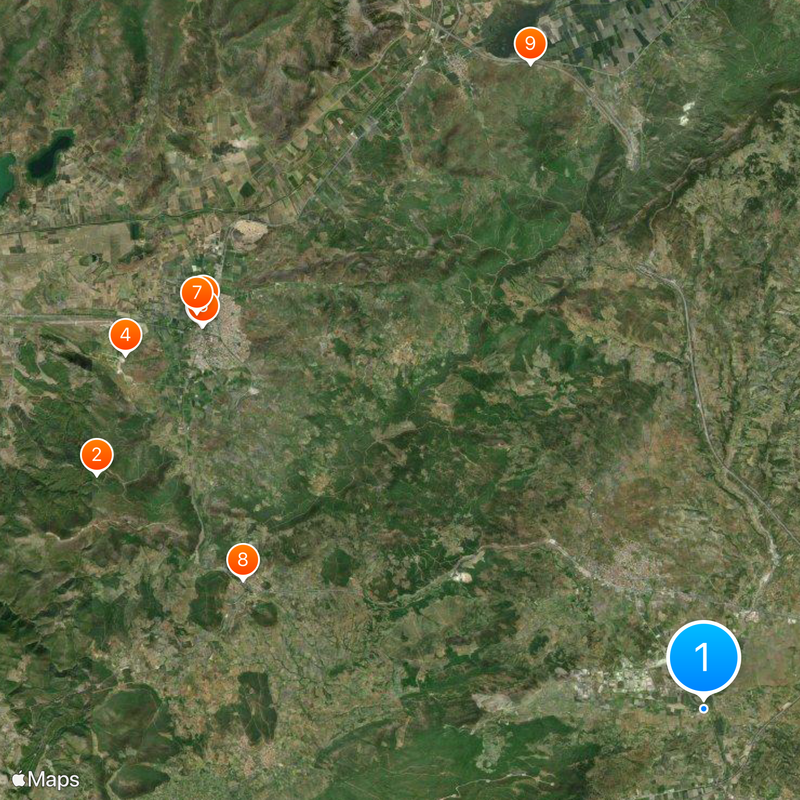Tap the orange pin labeled 4

point(125,335)
